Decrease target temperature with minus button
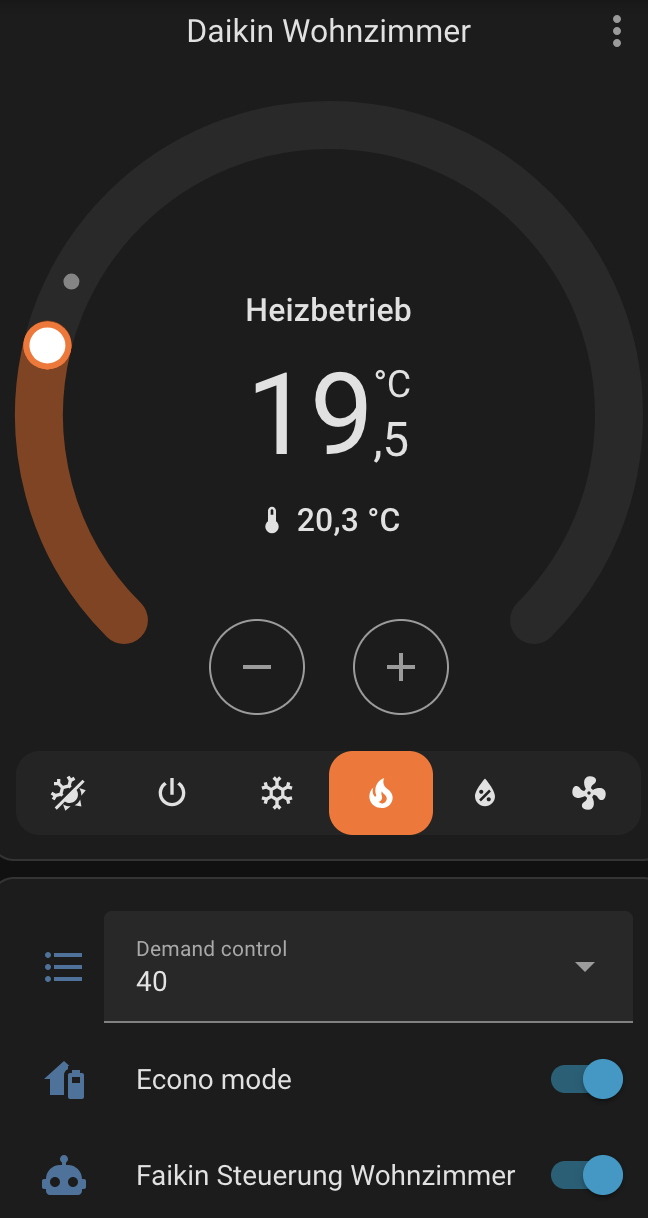The width and height of the screenshot is (648, 1218). coord(257,667)
